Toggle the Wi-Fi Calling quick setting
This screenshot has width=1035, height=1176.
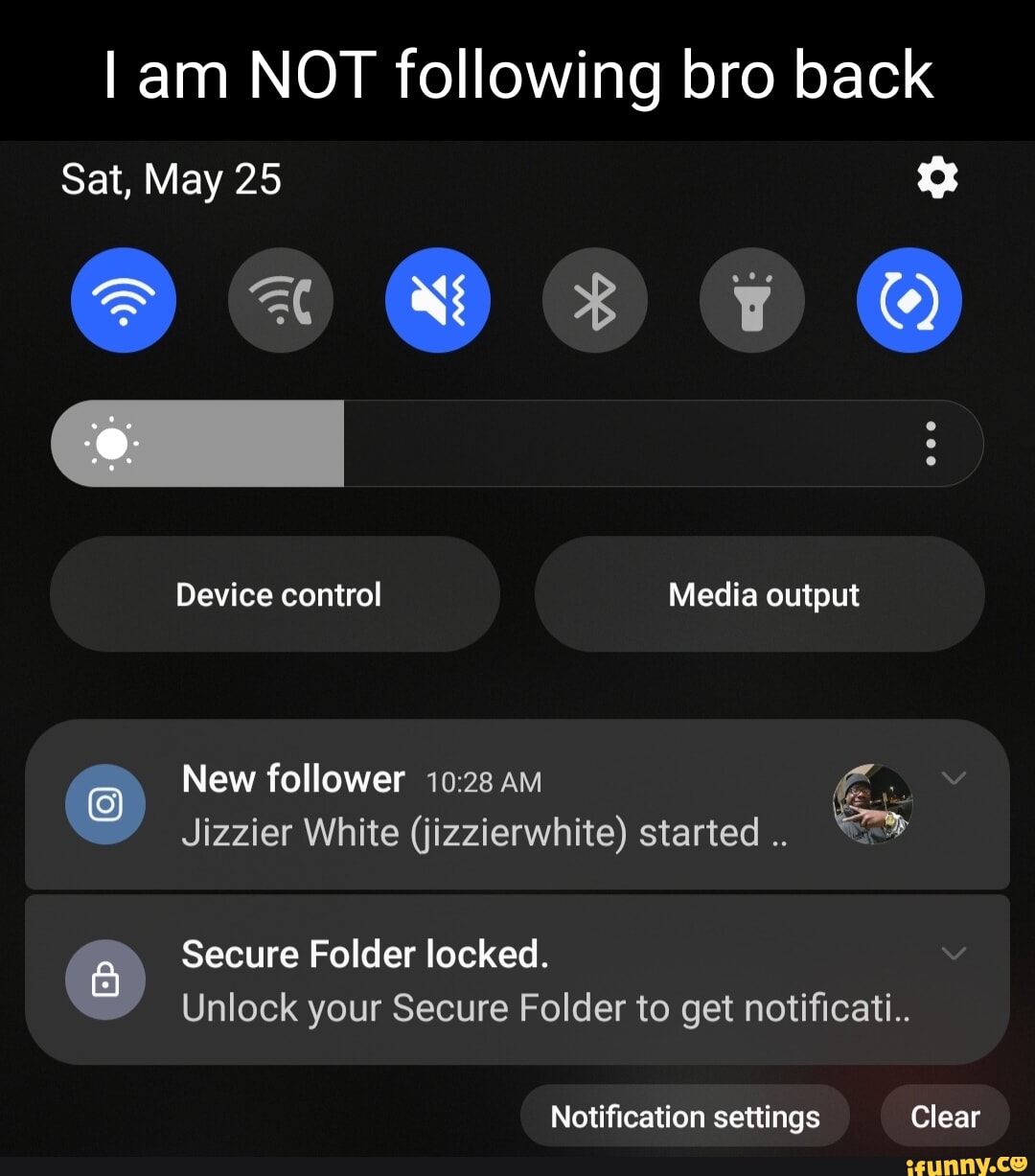point(281,300)
